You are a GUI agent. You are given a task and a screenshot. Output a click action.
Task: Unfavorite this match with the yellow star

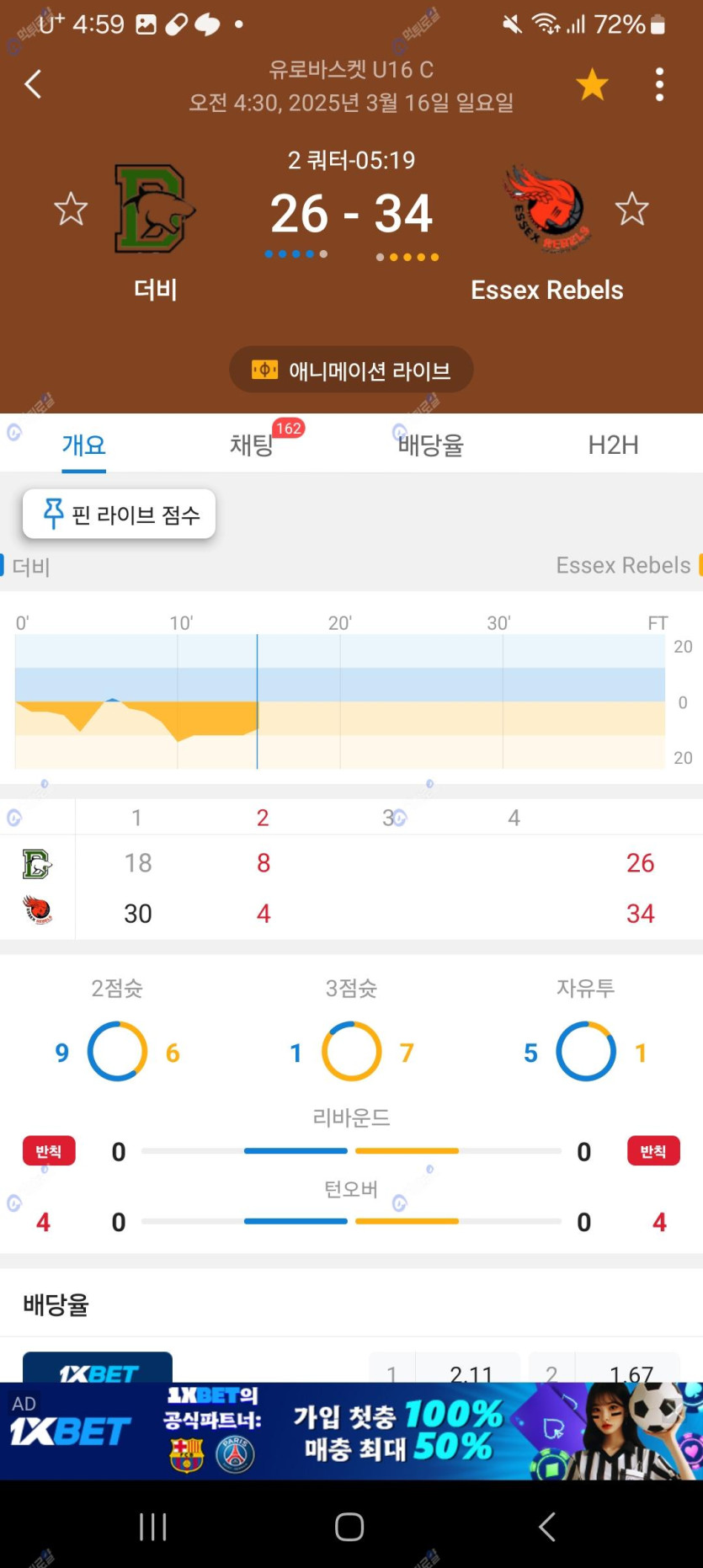coord(592,84)
